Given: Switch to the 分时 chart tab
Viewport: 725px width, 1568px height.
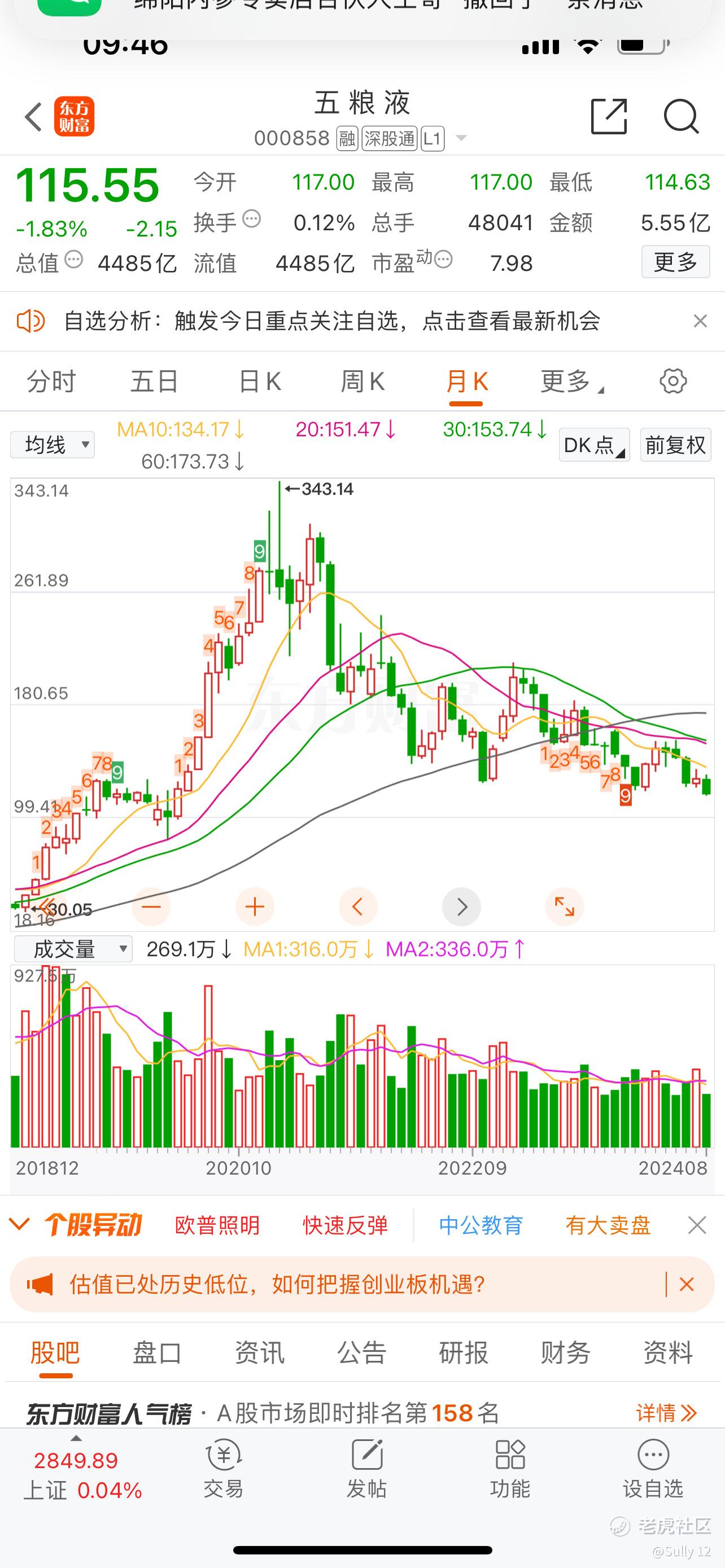Looking at the screenshot, I should pos(51,382).
